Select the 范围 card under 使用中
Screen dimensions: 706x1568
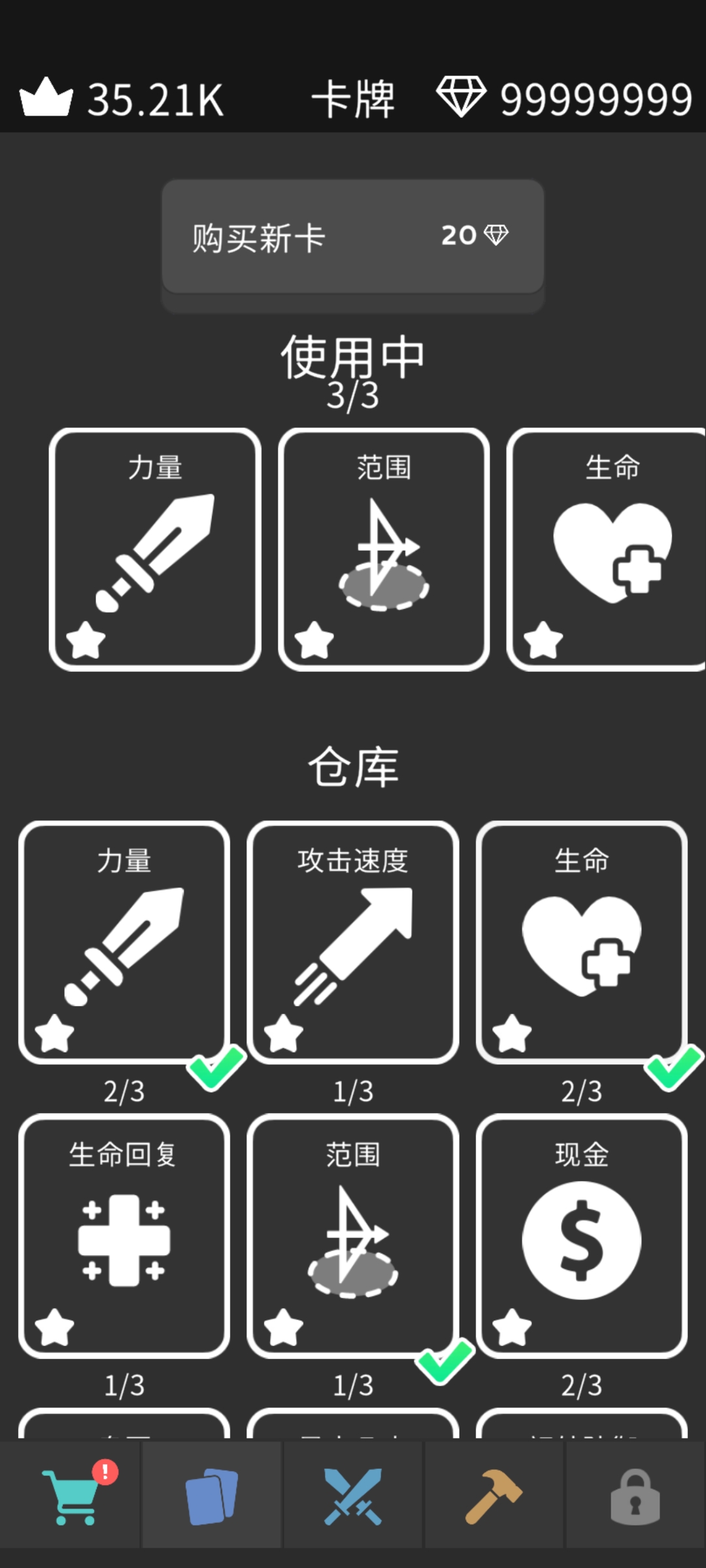(x=384, y=549)
